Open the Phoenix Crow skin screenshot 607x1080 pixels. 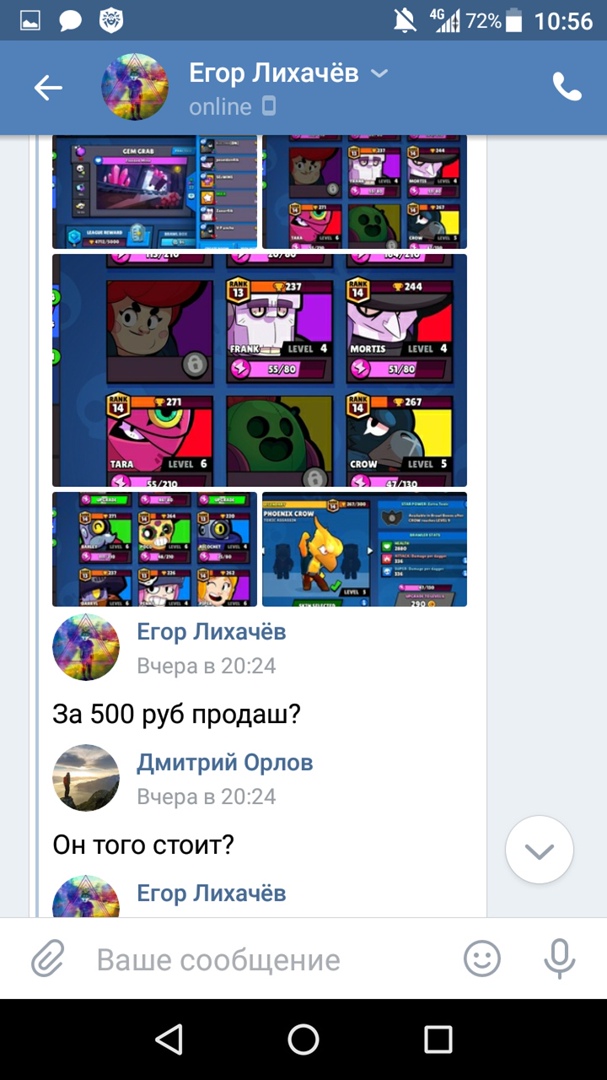pos(364,549)
